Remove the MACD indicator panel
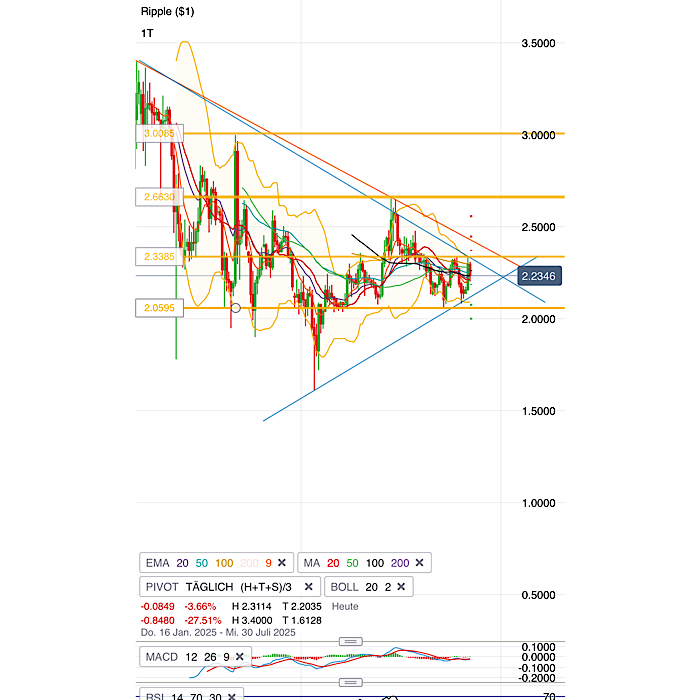This screenshot has width=700, height=700. pos(240,657)
